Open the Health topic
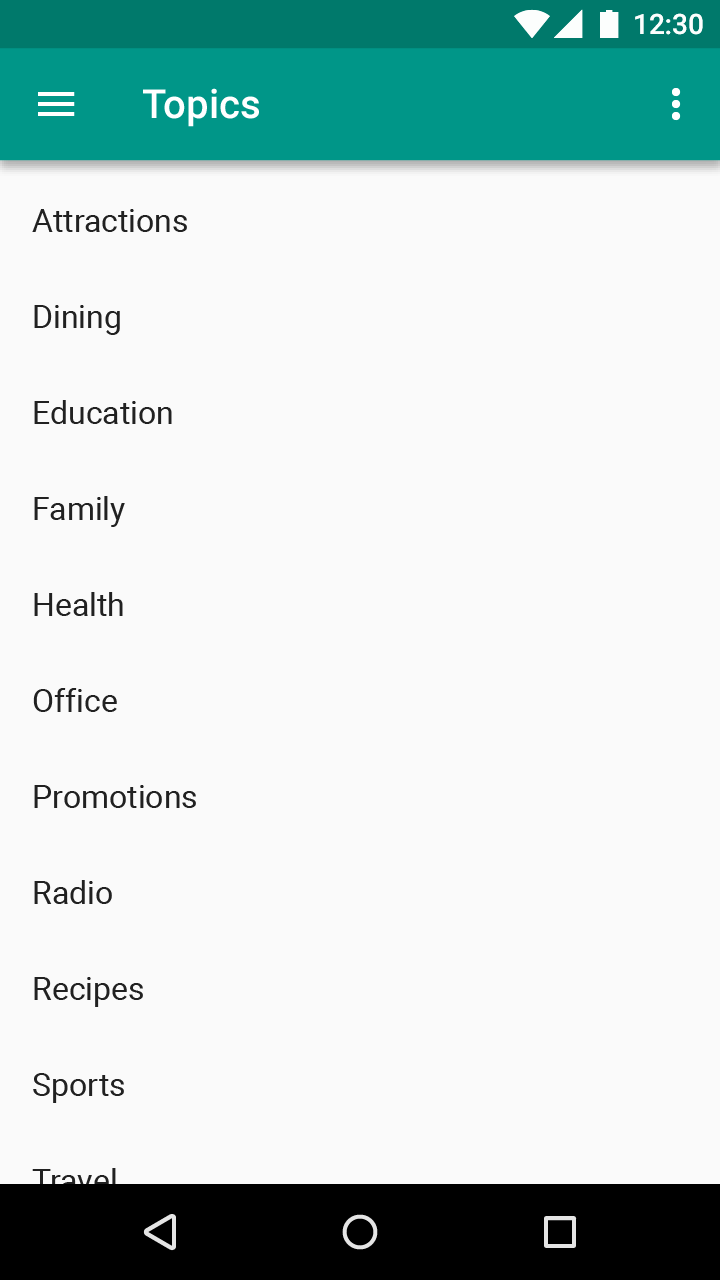This screenshot has width=720, height=1280. 360,605
